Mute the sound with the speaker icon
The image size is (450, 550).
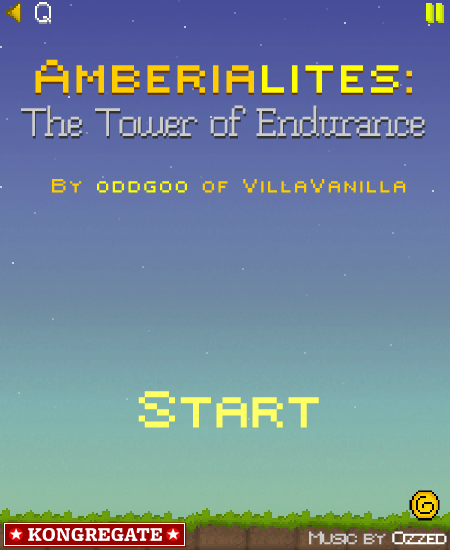coord(14,13)
